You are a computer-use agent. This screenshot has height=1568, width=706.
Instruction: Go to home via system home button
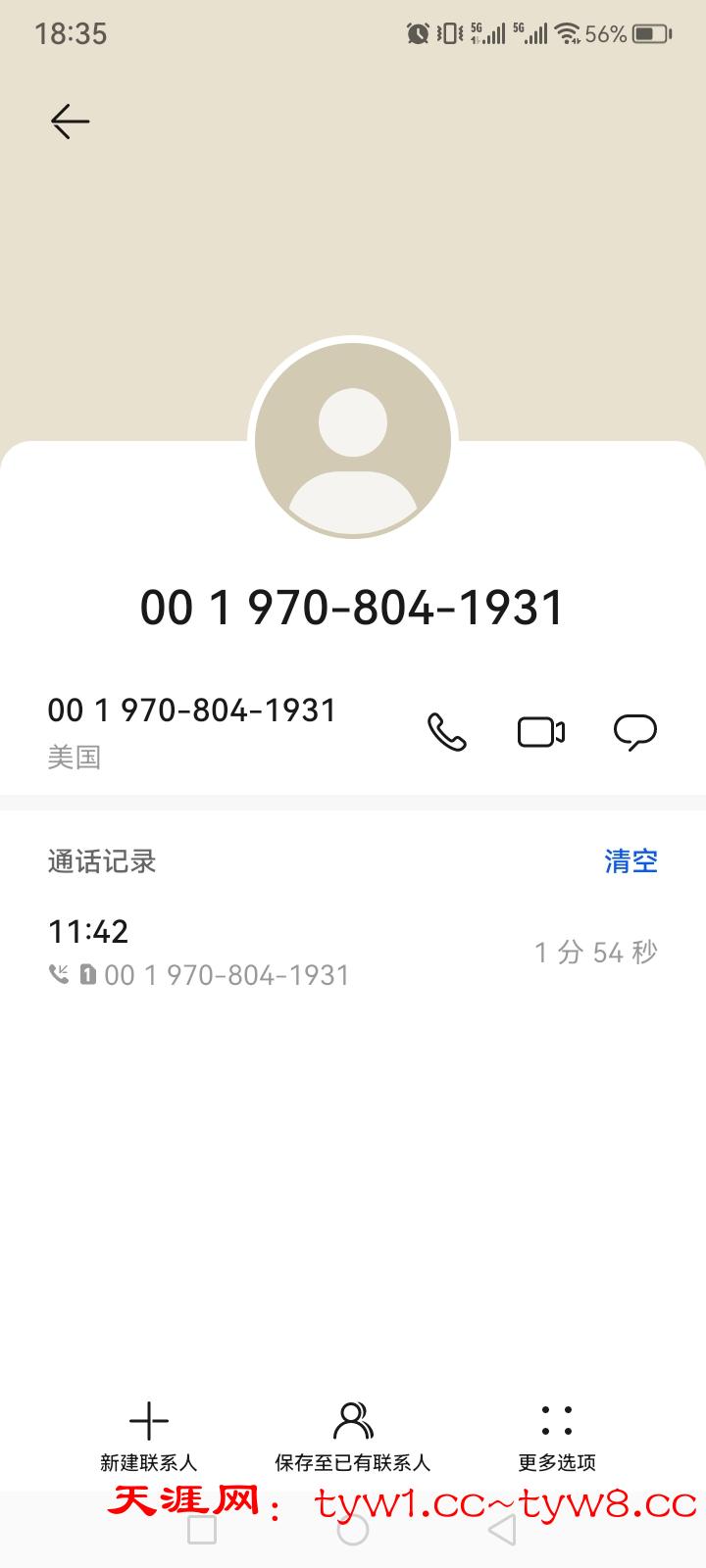coord(352,1530)
